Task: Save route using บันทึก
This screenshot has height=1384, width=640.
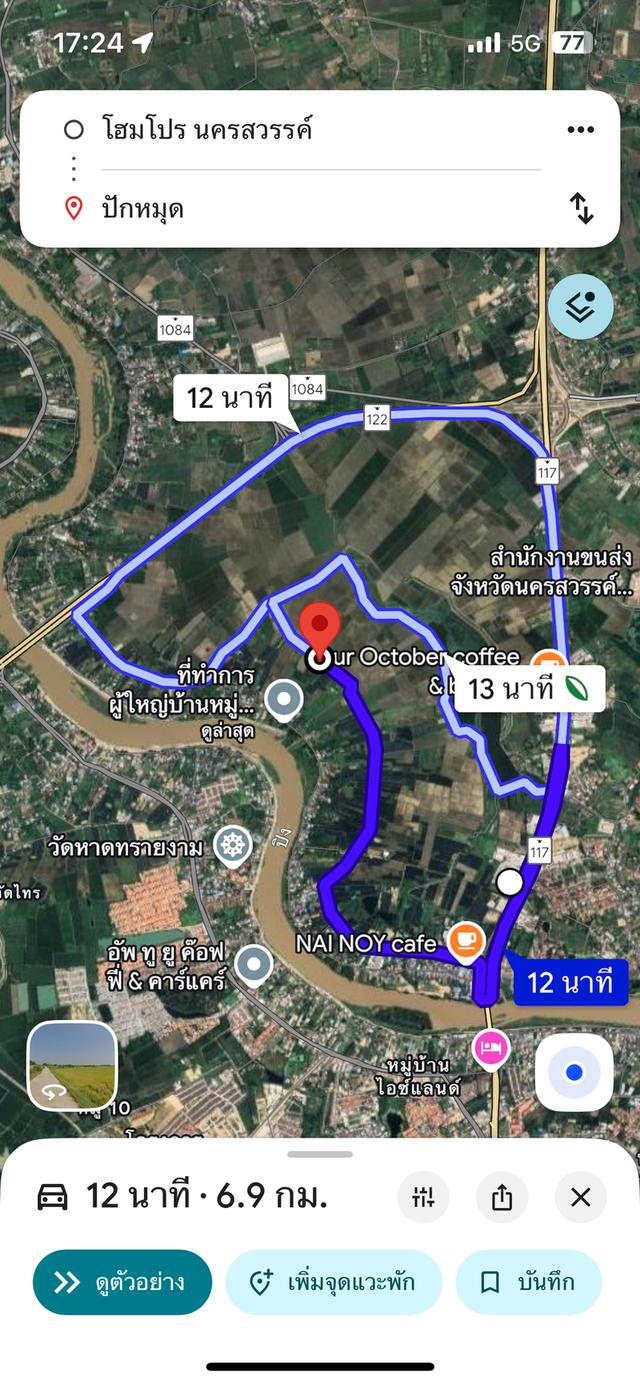Action: (529, 1282)
